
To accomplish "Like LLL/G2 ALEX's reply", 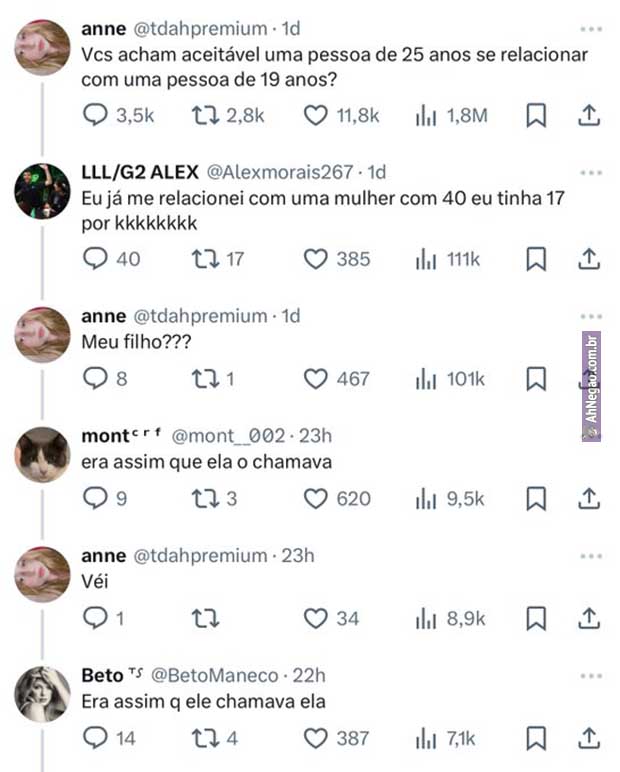I will pyautogui.click(x=316, y=260).
